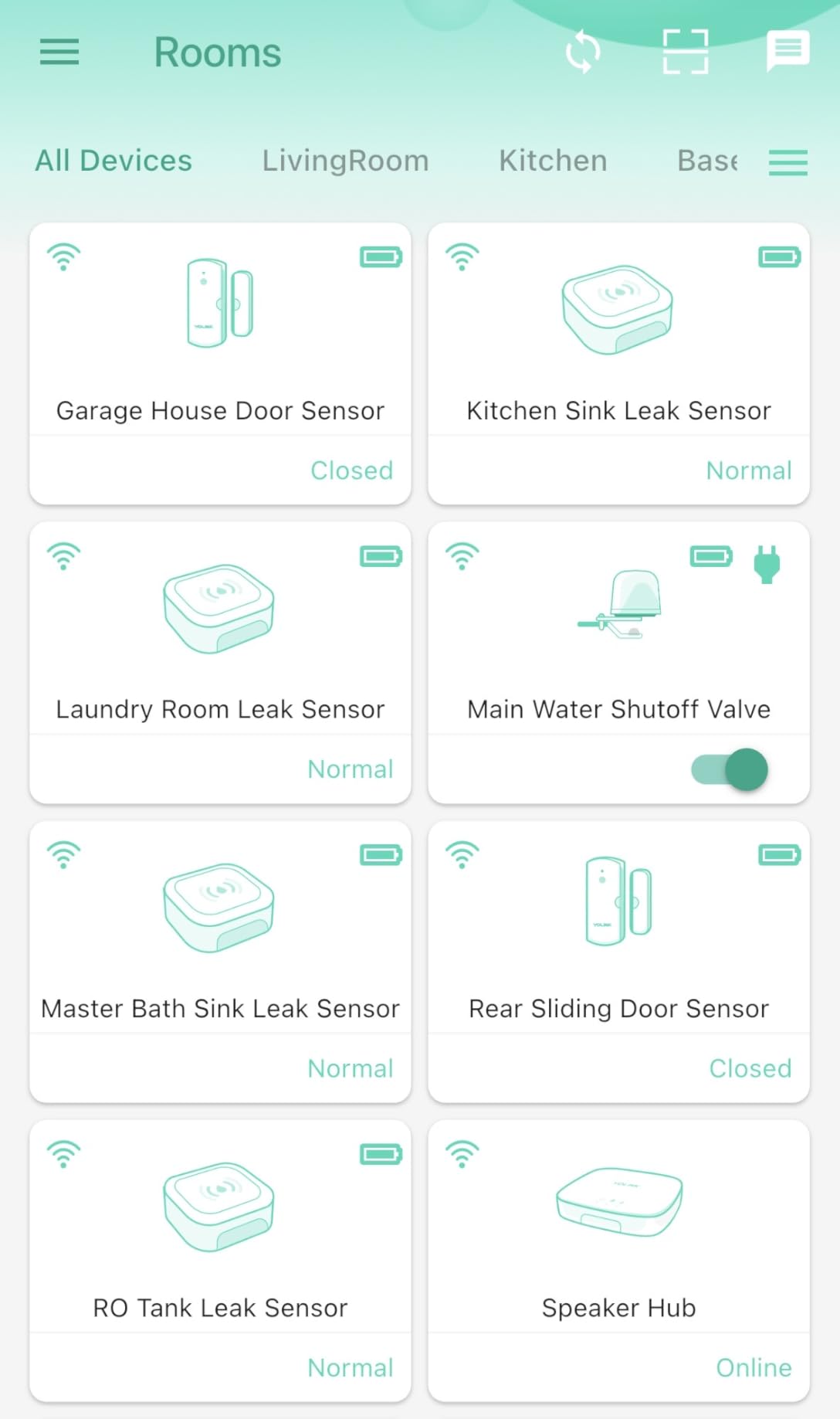Switch to the Kitchen tab

point(553,161)
